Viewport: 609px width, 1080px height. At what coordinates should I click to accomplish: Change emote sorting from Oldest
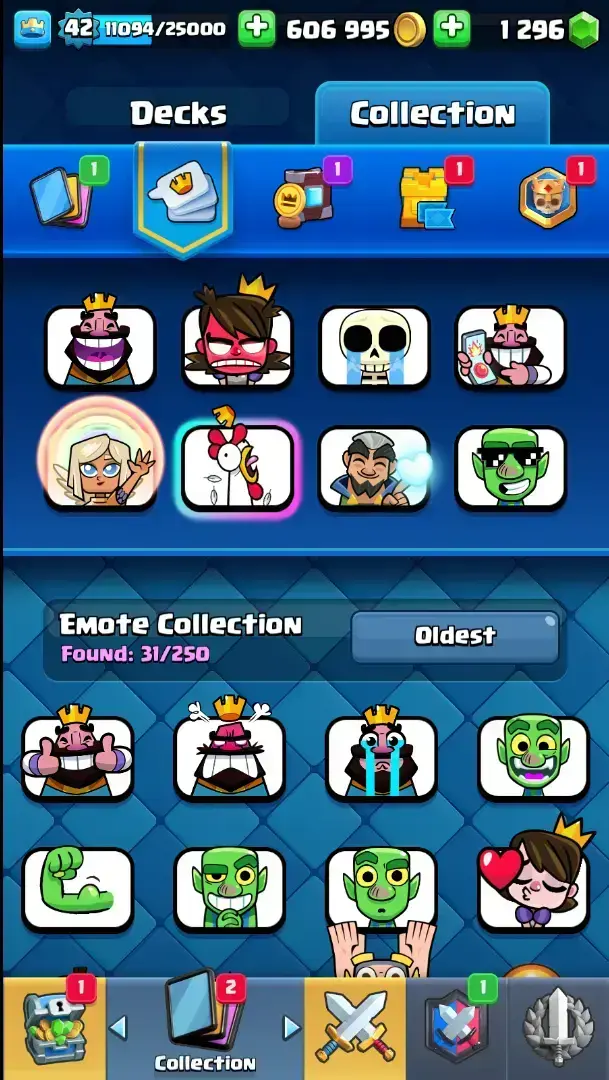[x=455, y=636]
